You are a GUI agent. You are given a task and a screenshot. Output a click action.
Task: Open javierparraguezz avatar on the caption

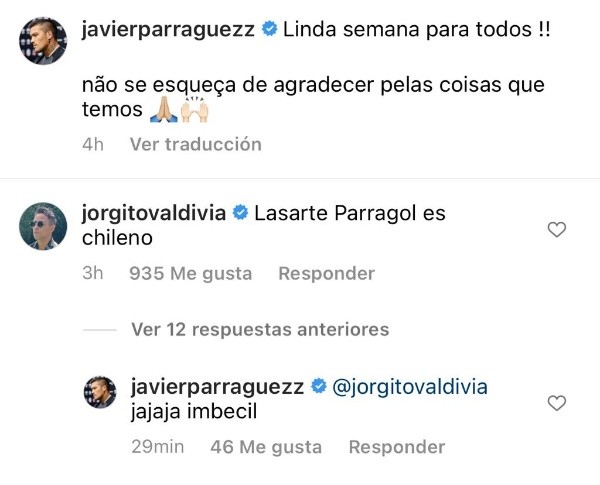click(43, 41)
